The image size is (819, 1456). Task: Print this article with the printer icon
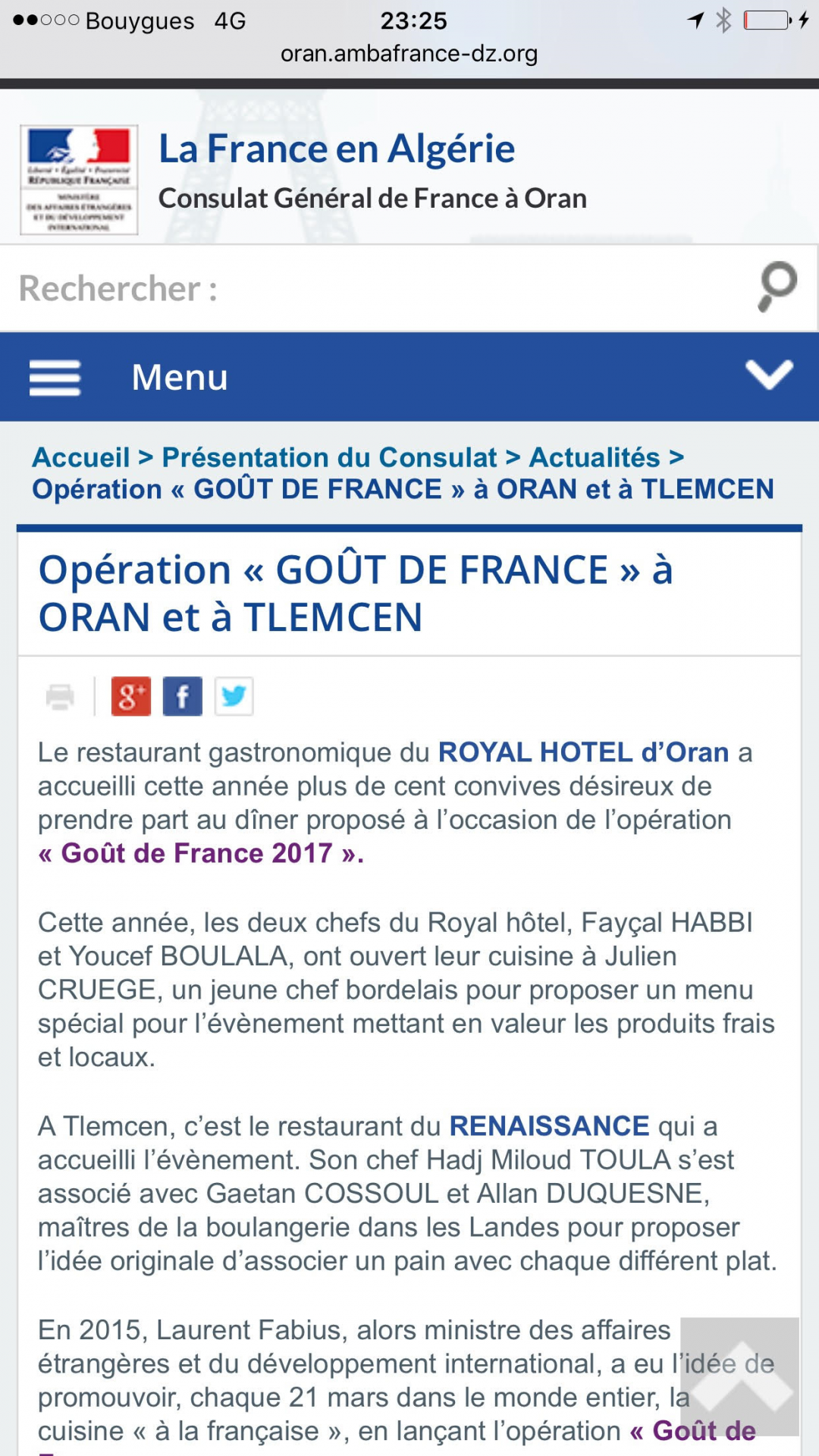60,696
